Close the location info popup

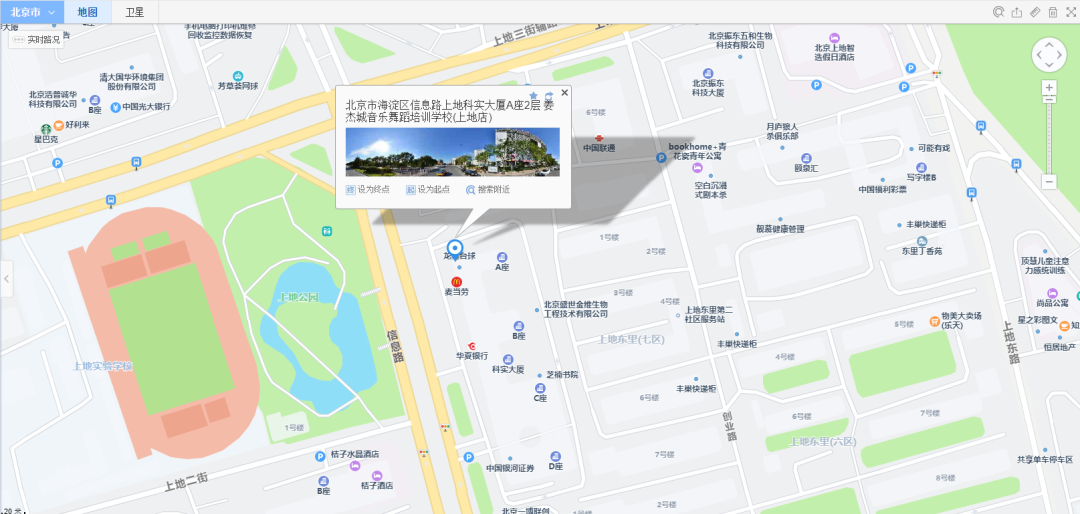pos(564,92)
